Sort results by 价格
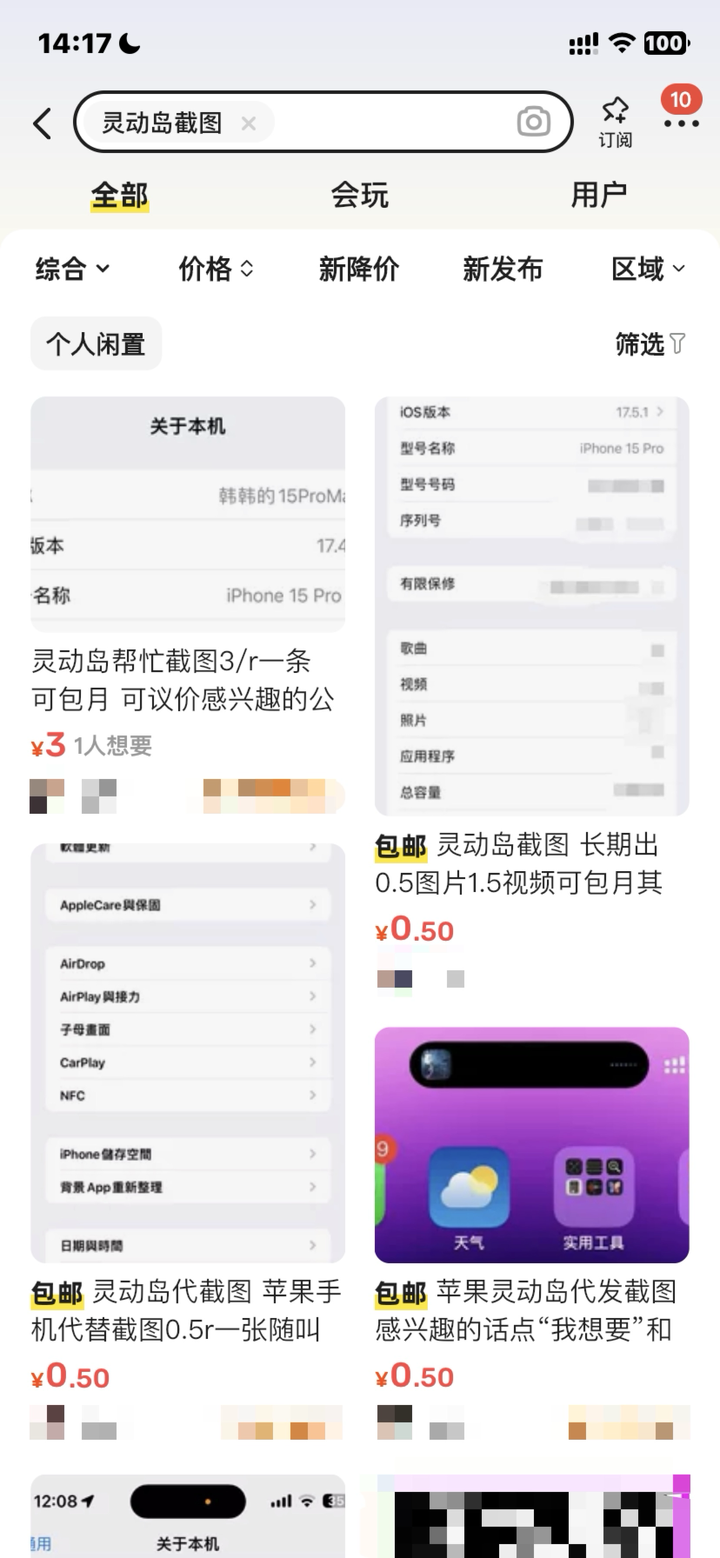Image resolution: width=720 pixels, height=1558 pixels. pos(216,269)
